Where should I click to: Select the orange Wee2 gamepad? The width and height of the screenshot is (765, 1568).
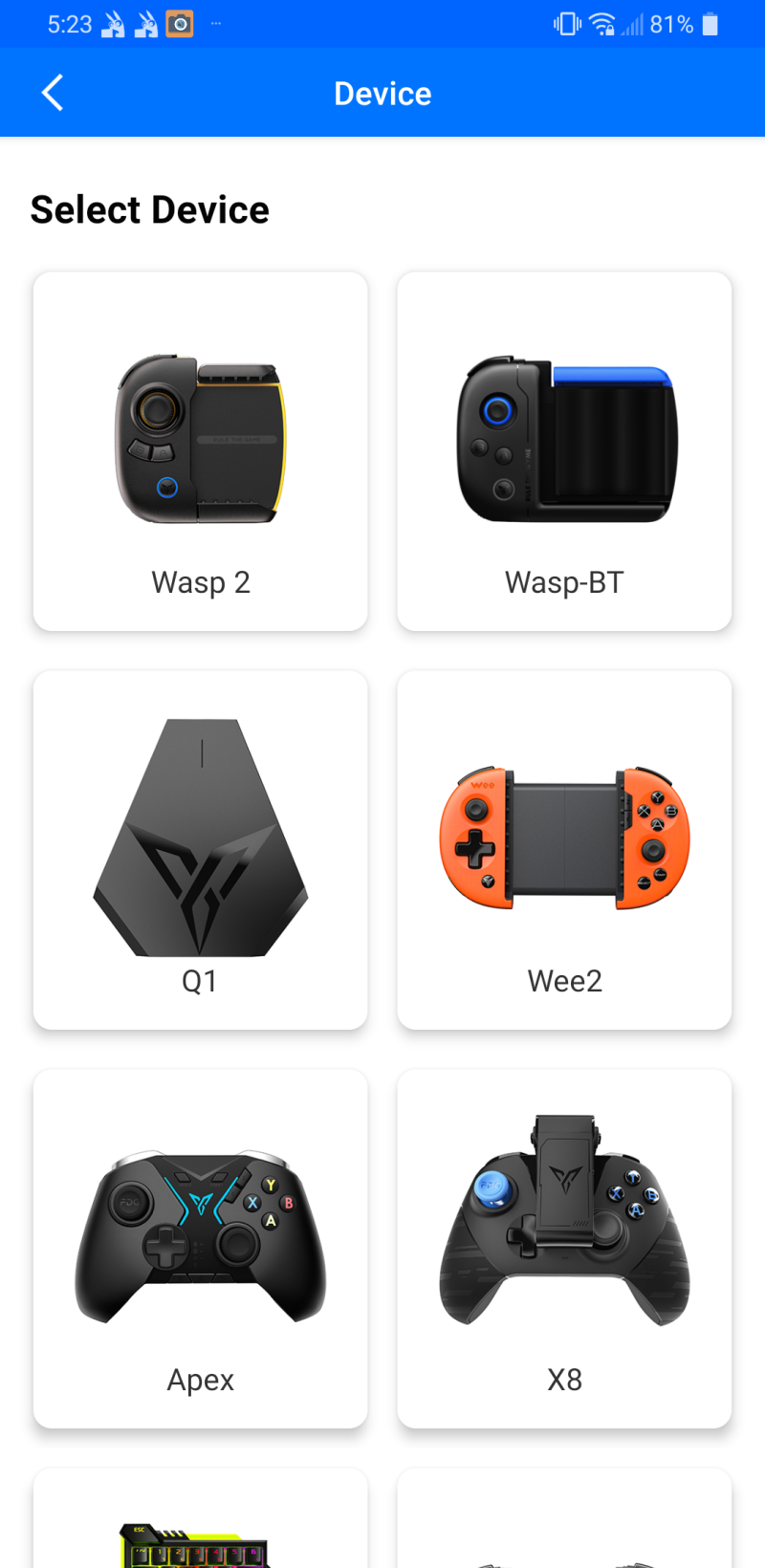564,832
